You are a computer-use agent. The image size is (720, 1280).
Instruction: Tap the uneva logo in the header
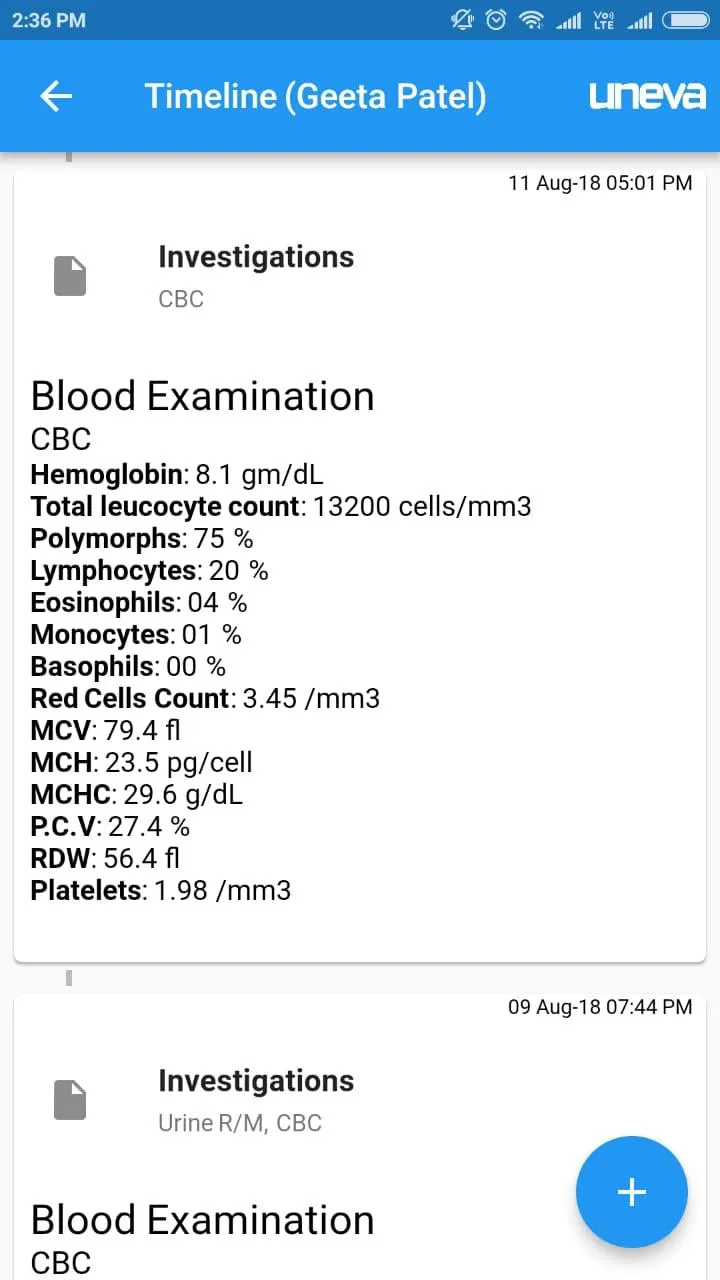coord(646,95)
